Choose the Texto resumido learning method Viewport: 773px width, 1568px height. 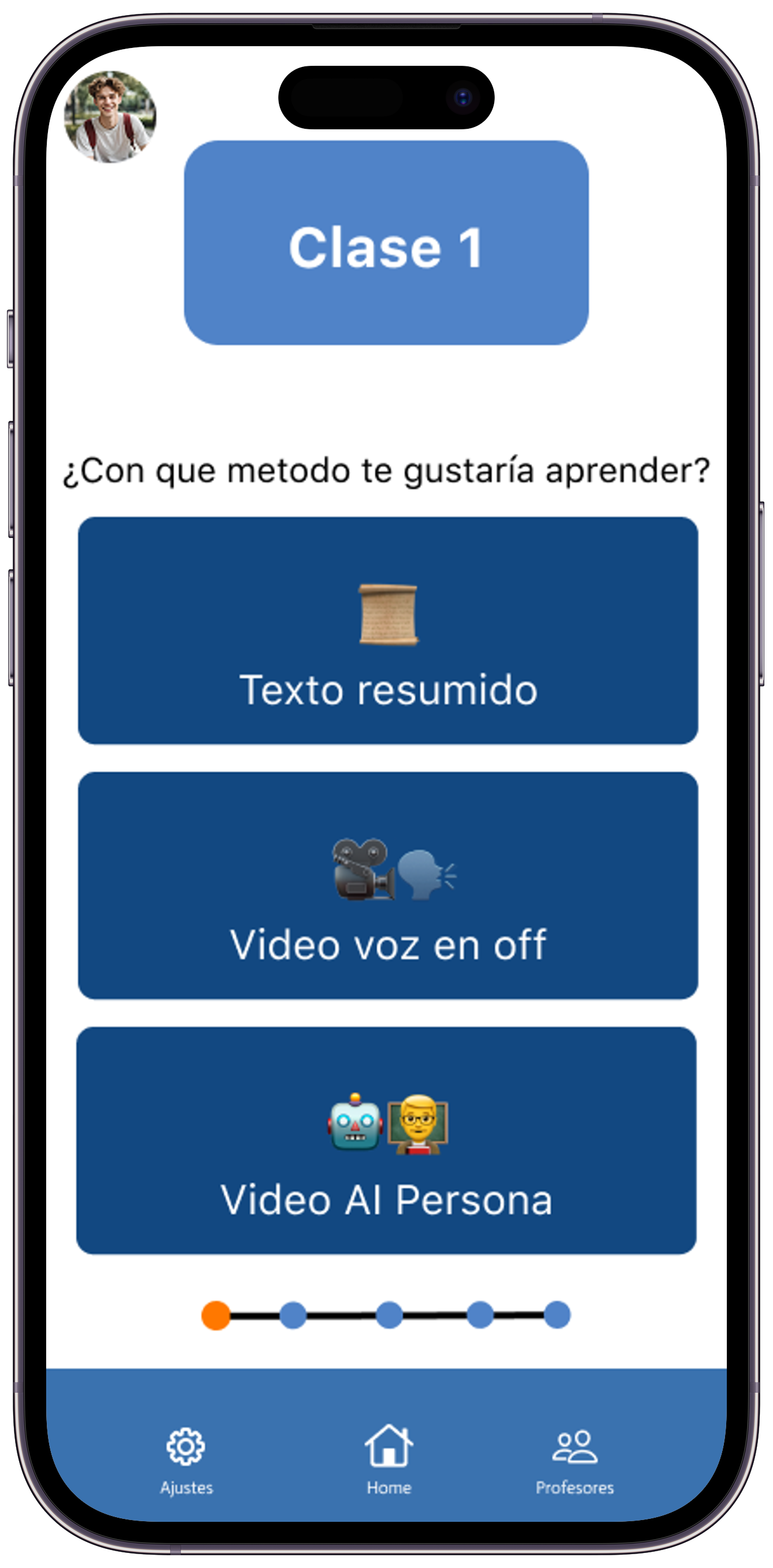[x=388, y=630]
